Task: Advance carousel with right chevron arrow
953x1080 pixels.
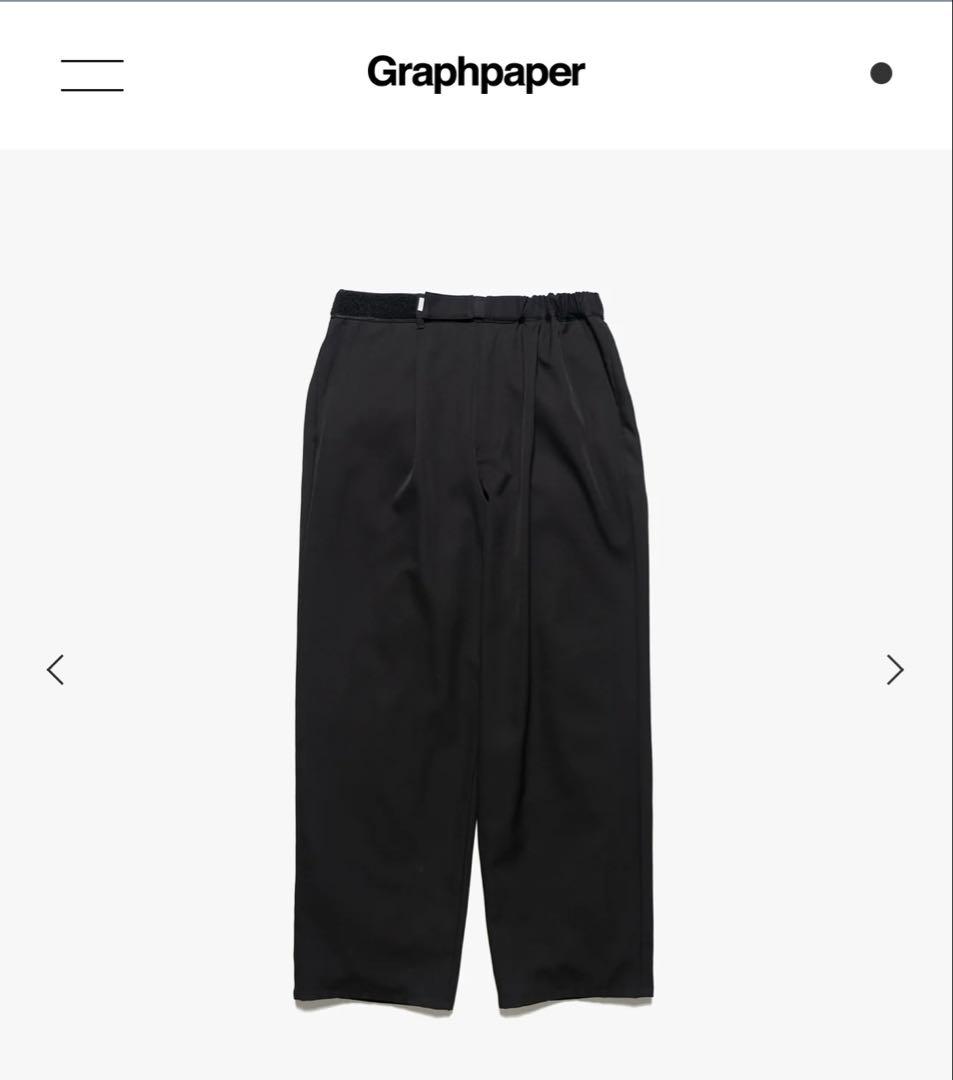Action: 893,669
